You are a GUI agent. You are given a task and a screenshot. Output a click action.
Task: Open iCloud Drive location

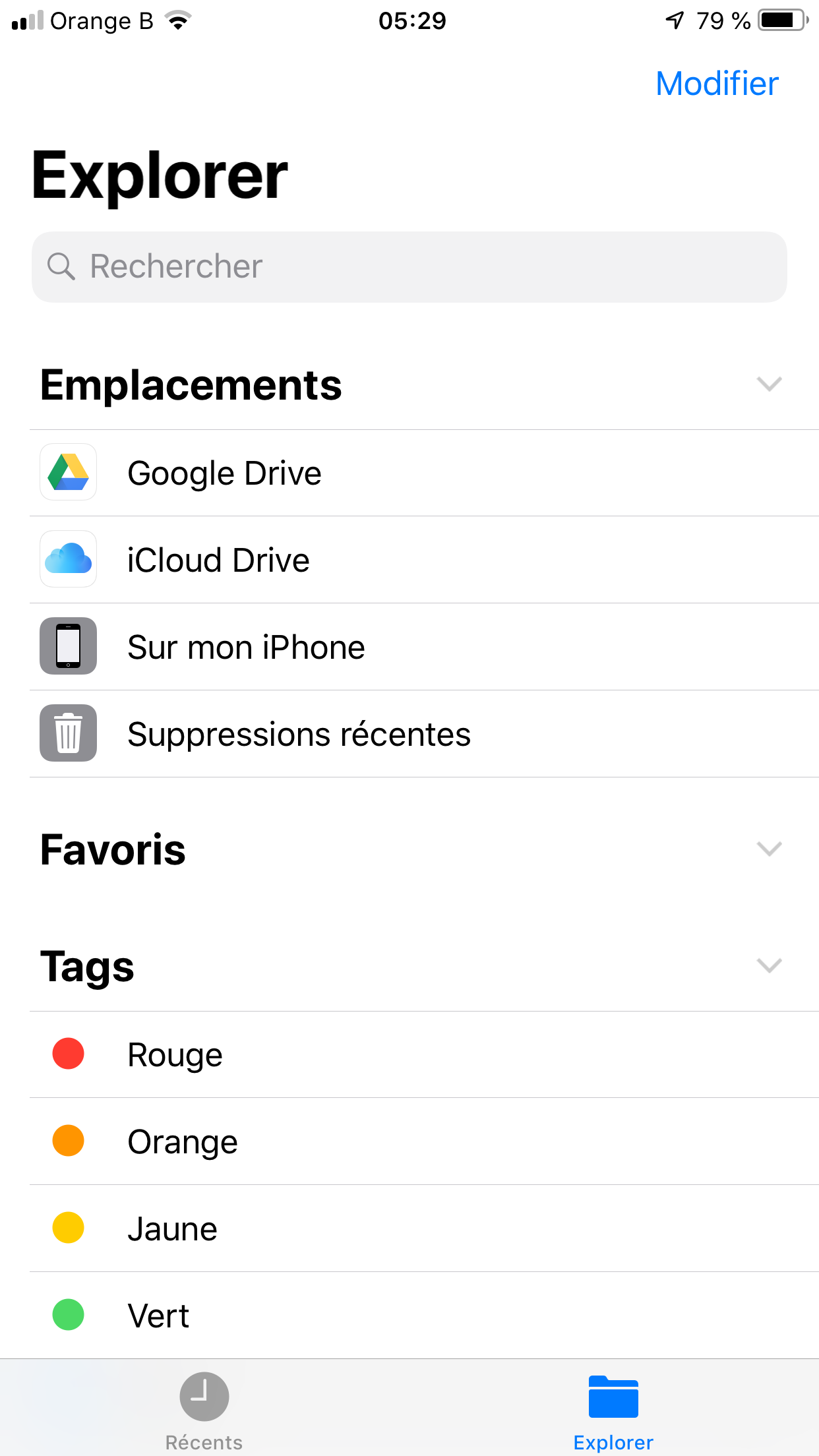pos(218,561)
